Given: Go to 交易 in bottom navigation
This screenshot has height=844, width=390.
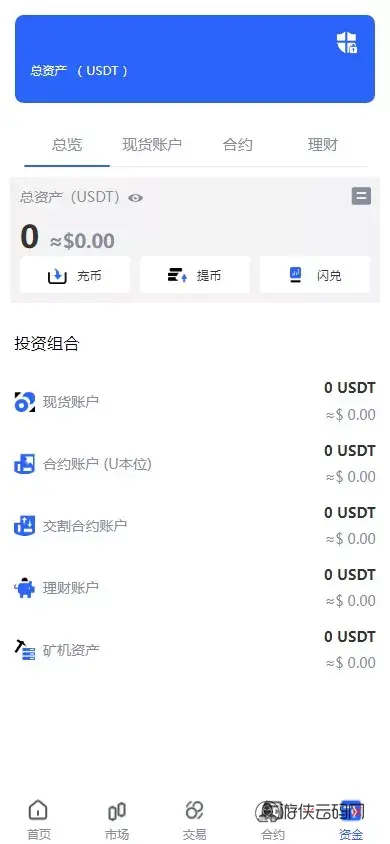Looking at the screenshot, I should (x=195, y=820).
